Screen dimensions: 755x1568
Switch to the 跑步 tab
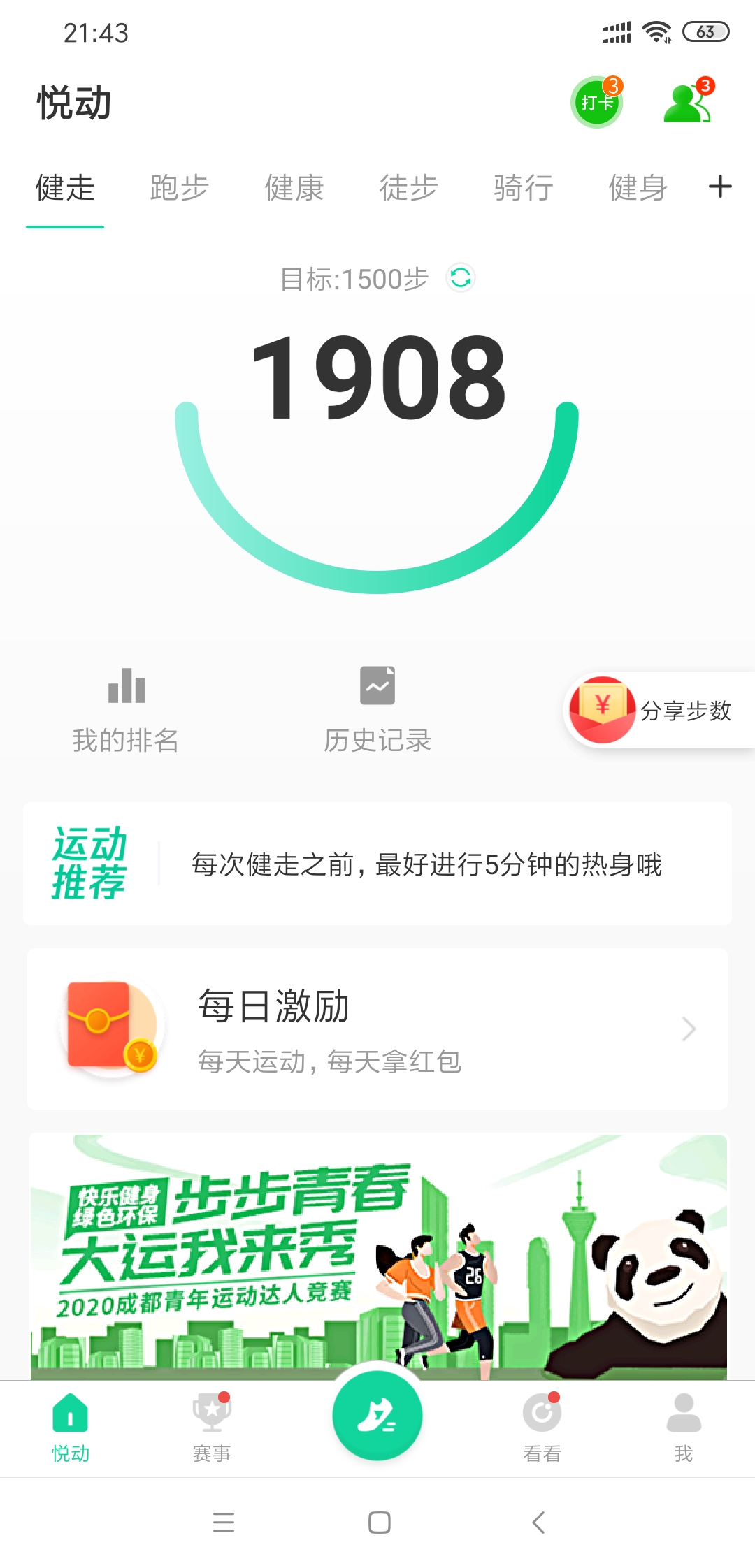[179, 187]
